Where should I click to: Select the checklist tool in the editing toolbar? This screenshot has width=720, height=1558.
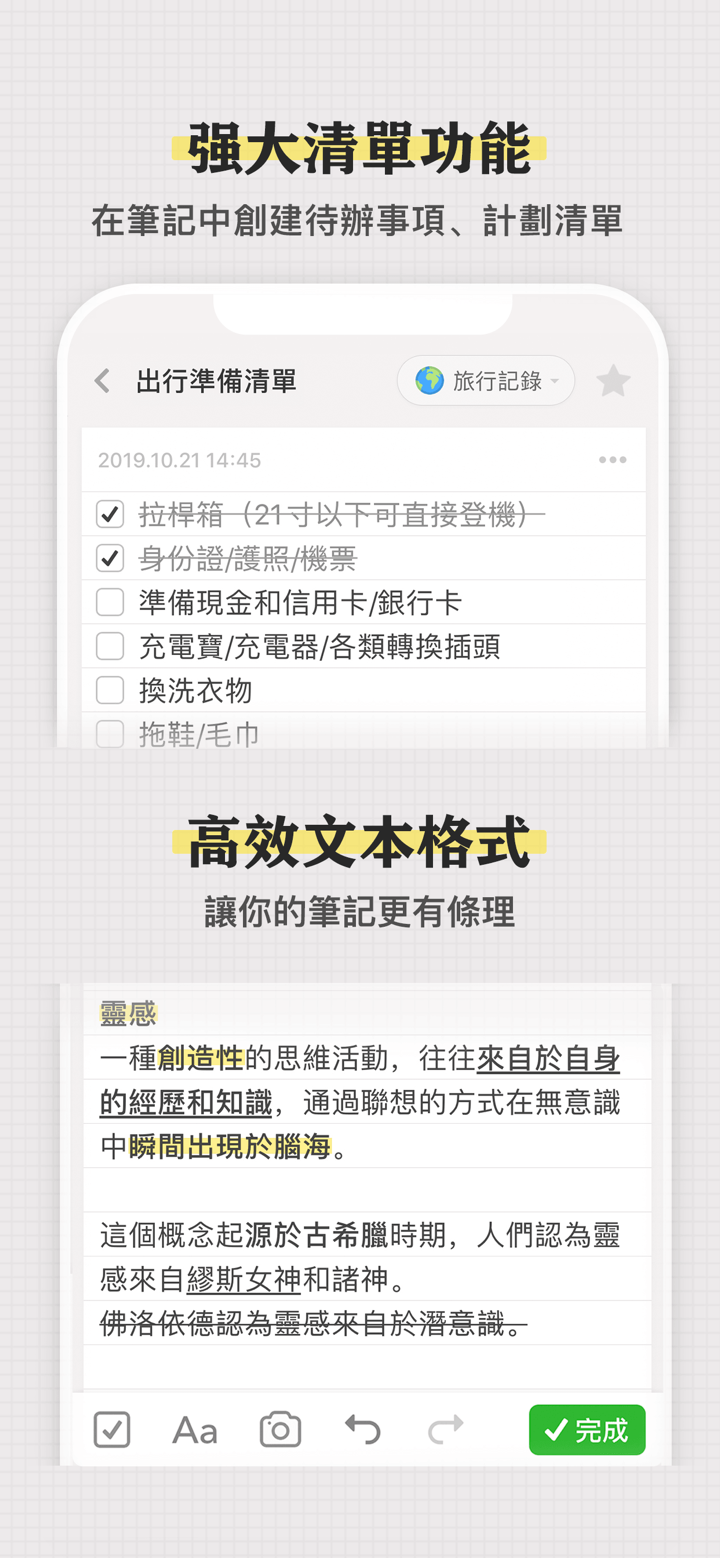(111, 1430)
